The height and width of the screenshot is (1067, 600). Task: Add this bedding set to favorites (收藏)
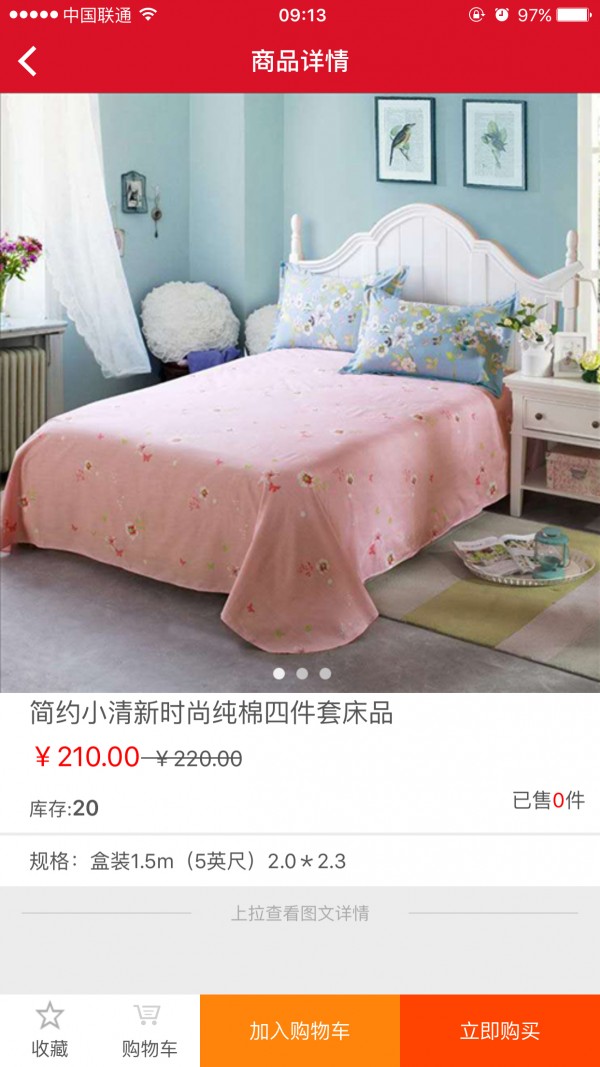point(50,1031)
